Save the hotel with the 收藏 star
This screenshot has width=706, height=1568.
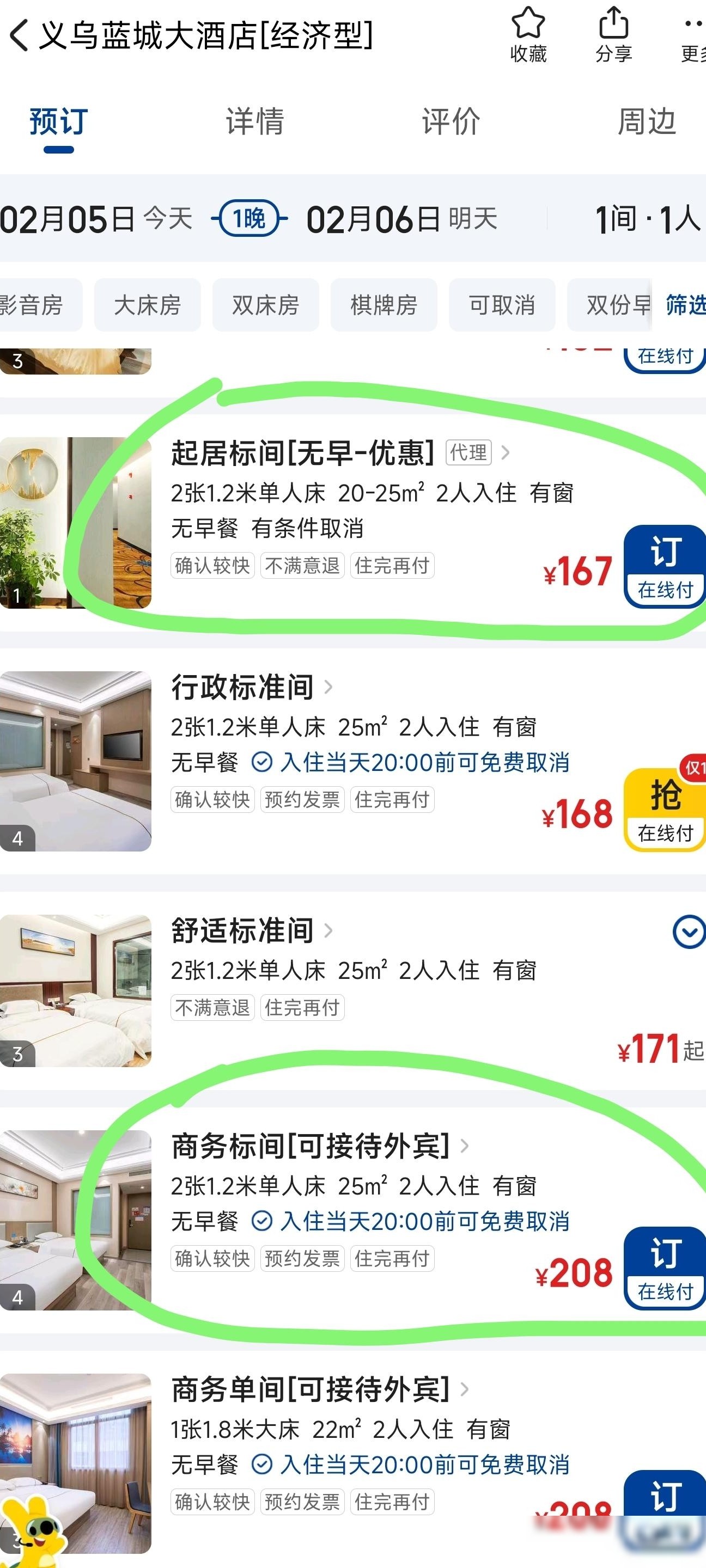coord(527,35)
